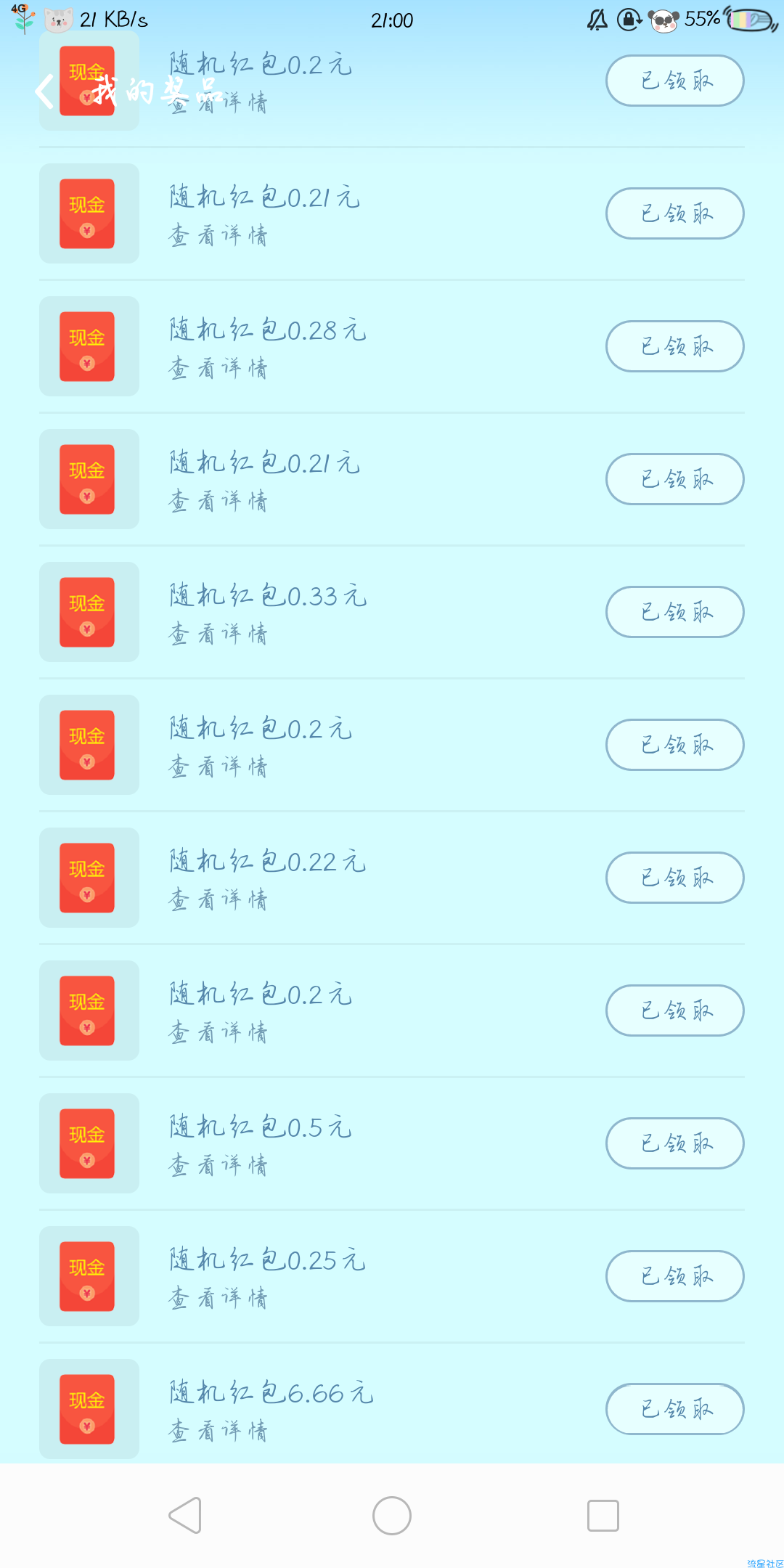The width and height of the screenshot is (784, 1568).
Task: Go back from 我的奖品 page
Action: [x=45, y=91]
